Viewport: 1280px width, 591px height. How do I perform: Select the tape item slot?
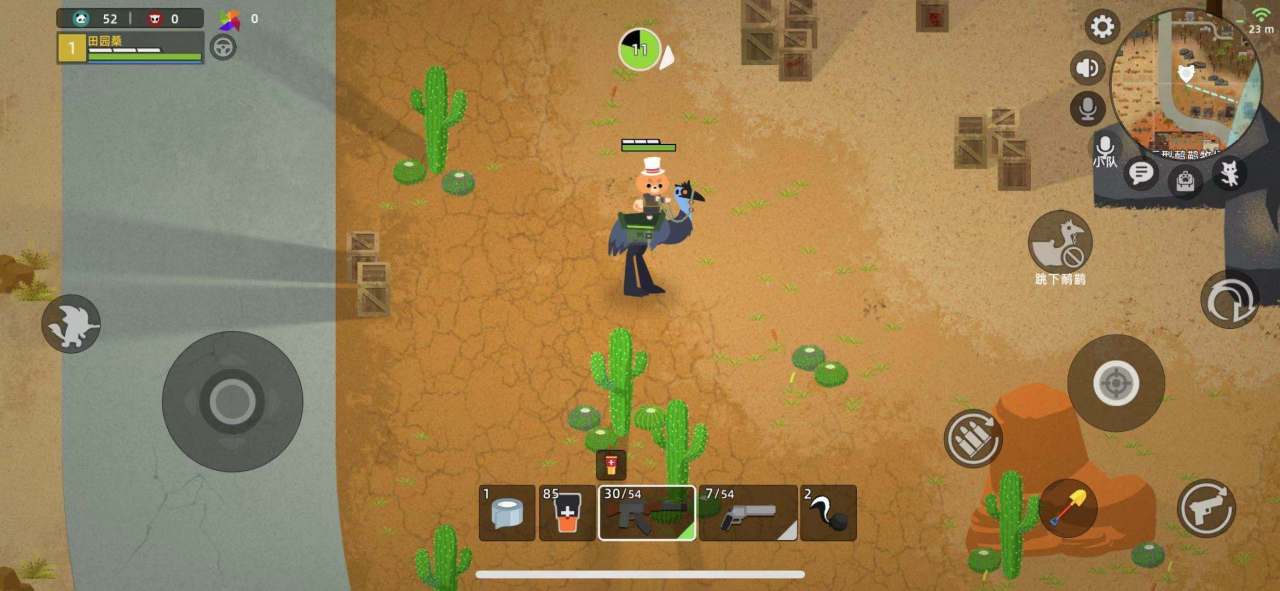507,513
